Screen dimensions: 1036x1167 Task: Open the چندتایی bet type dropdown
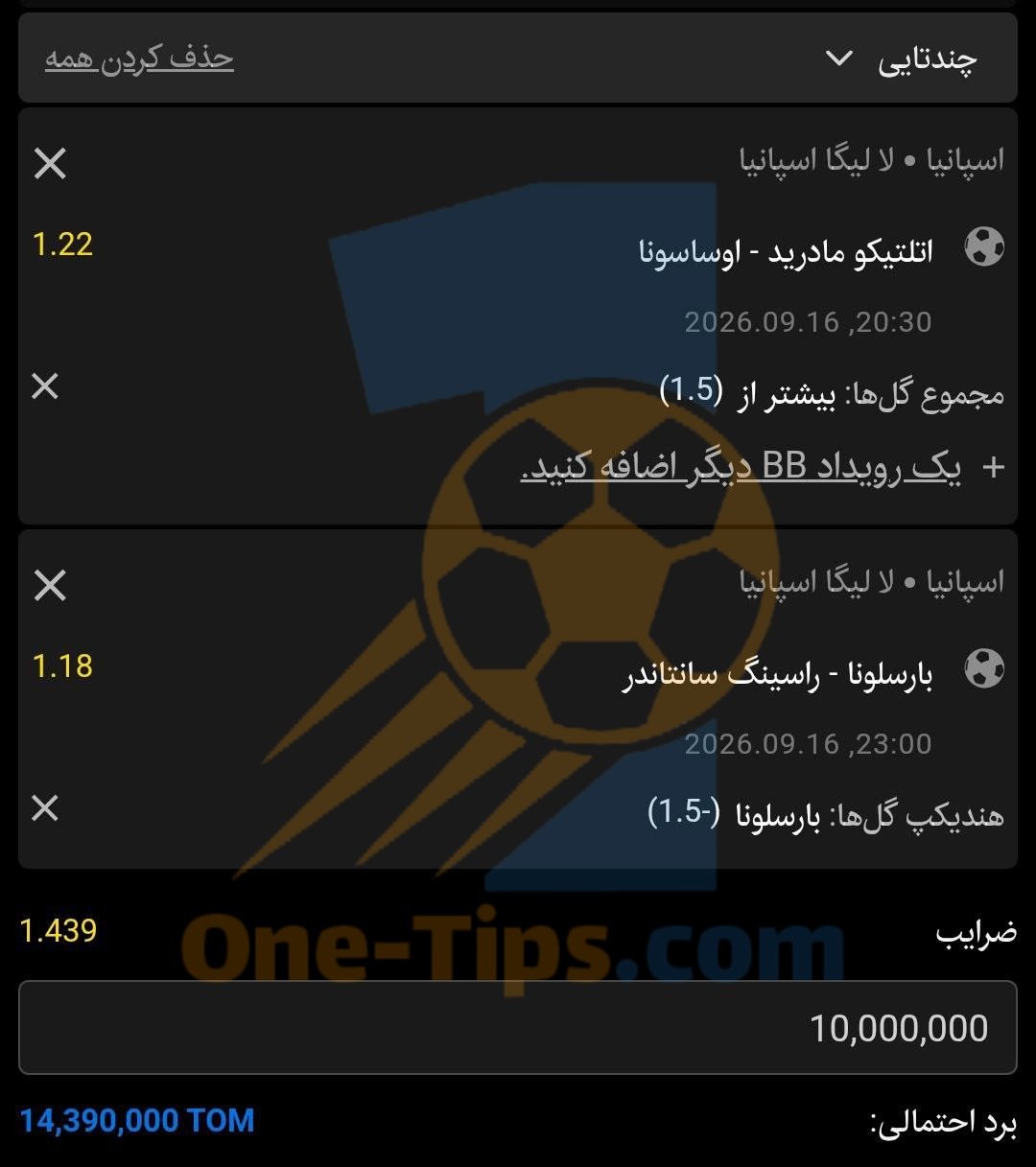900,59
